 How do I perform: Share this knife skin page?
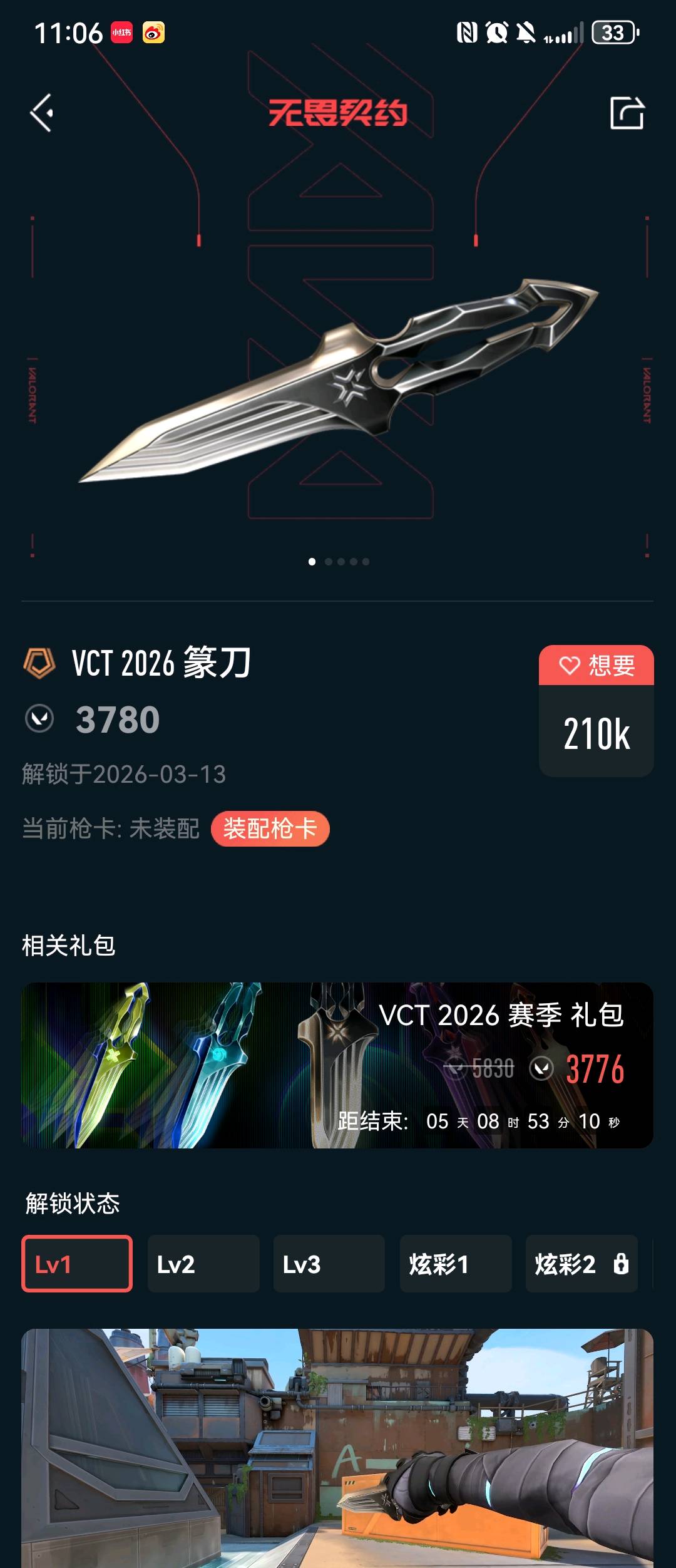627,113
